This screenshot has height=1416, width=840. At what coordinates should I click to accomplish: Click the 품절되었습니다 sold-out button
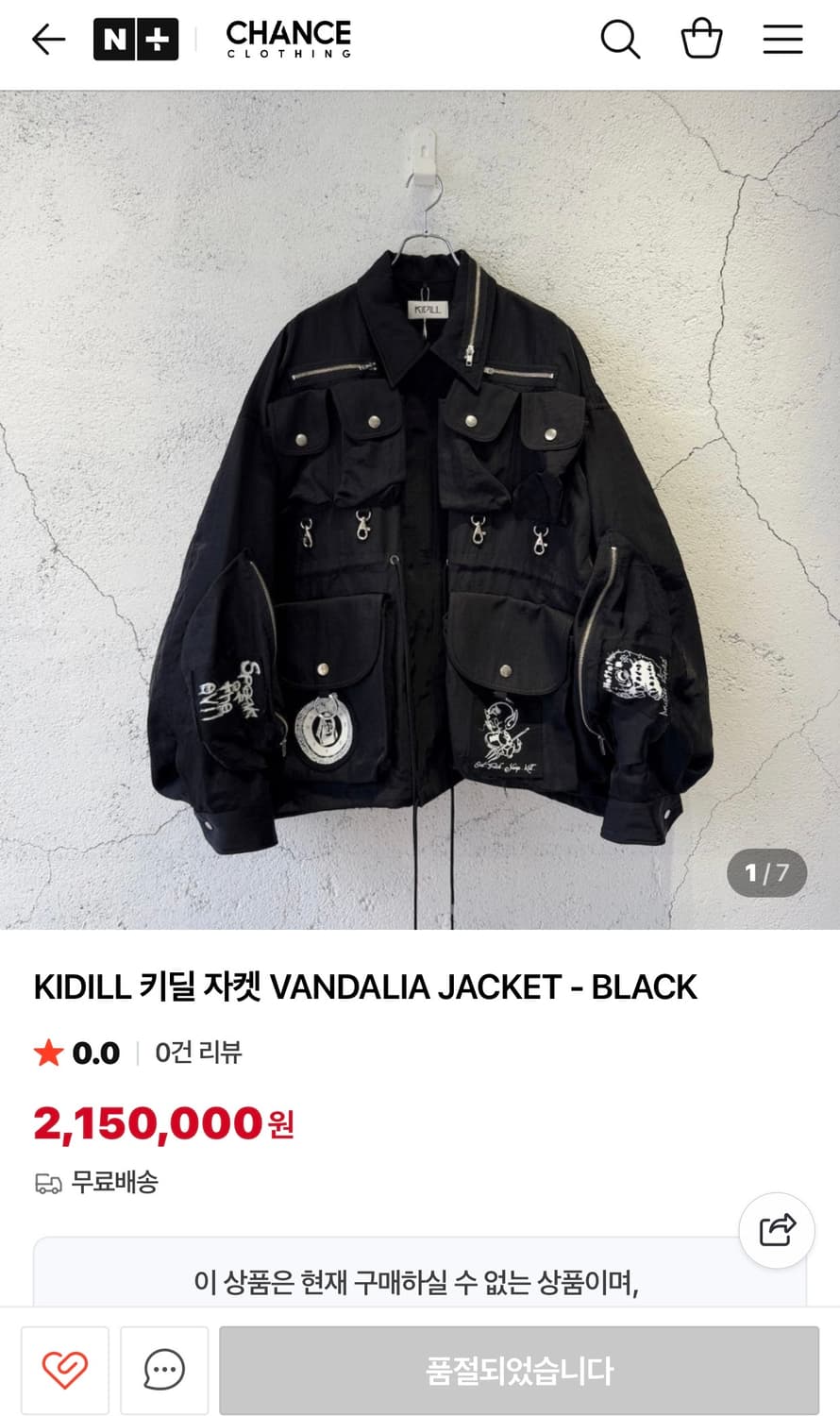517,1369
